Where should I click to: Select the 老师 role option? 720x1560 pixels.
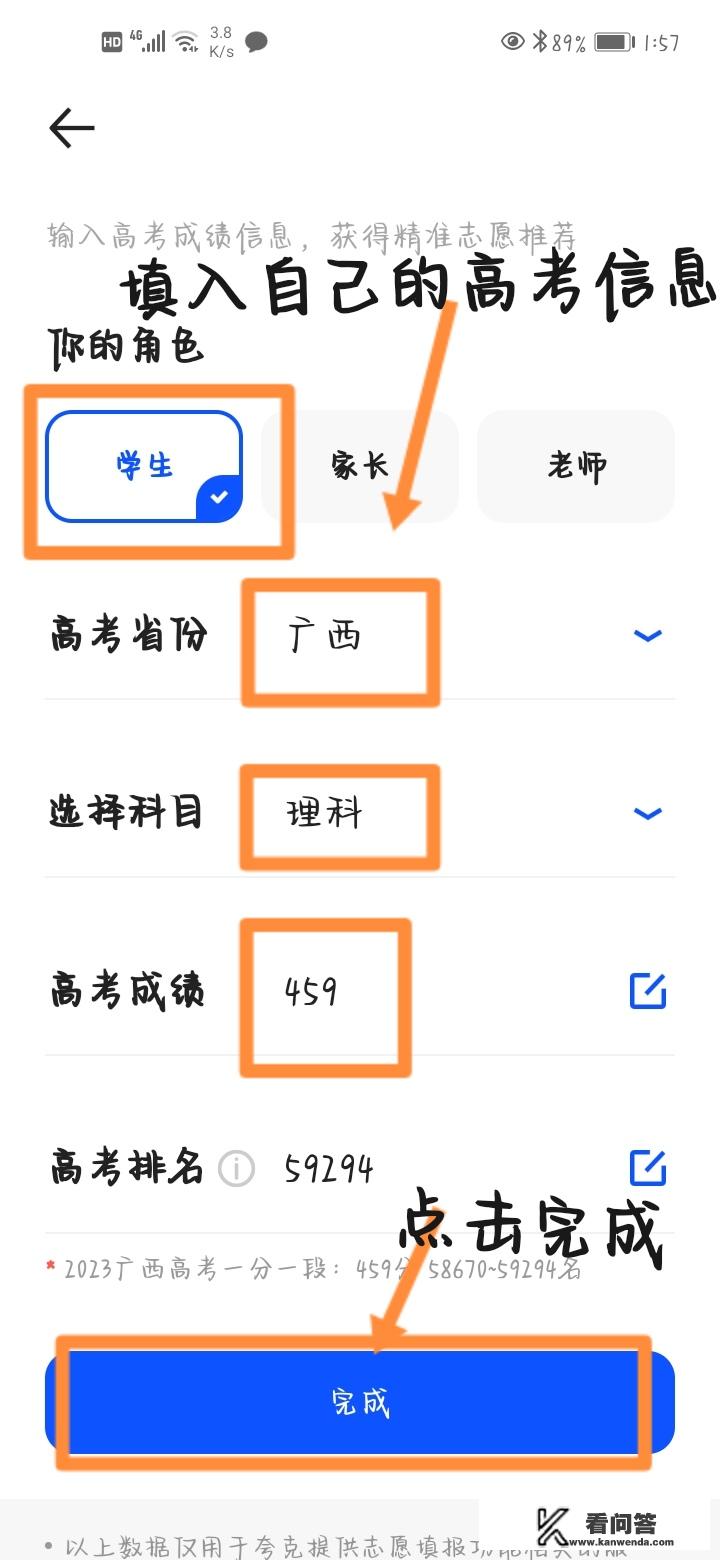click(x=575, y=466)
